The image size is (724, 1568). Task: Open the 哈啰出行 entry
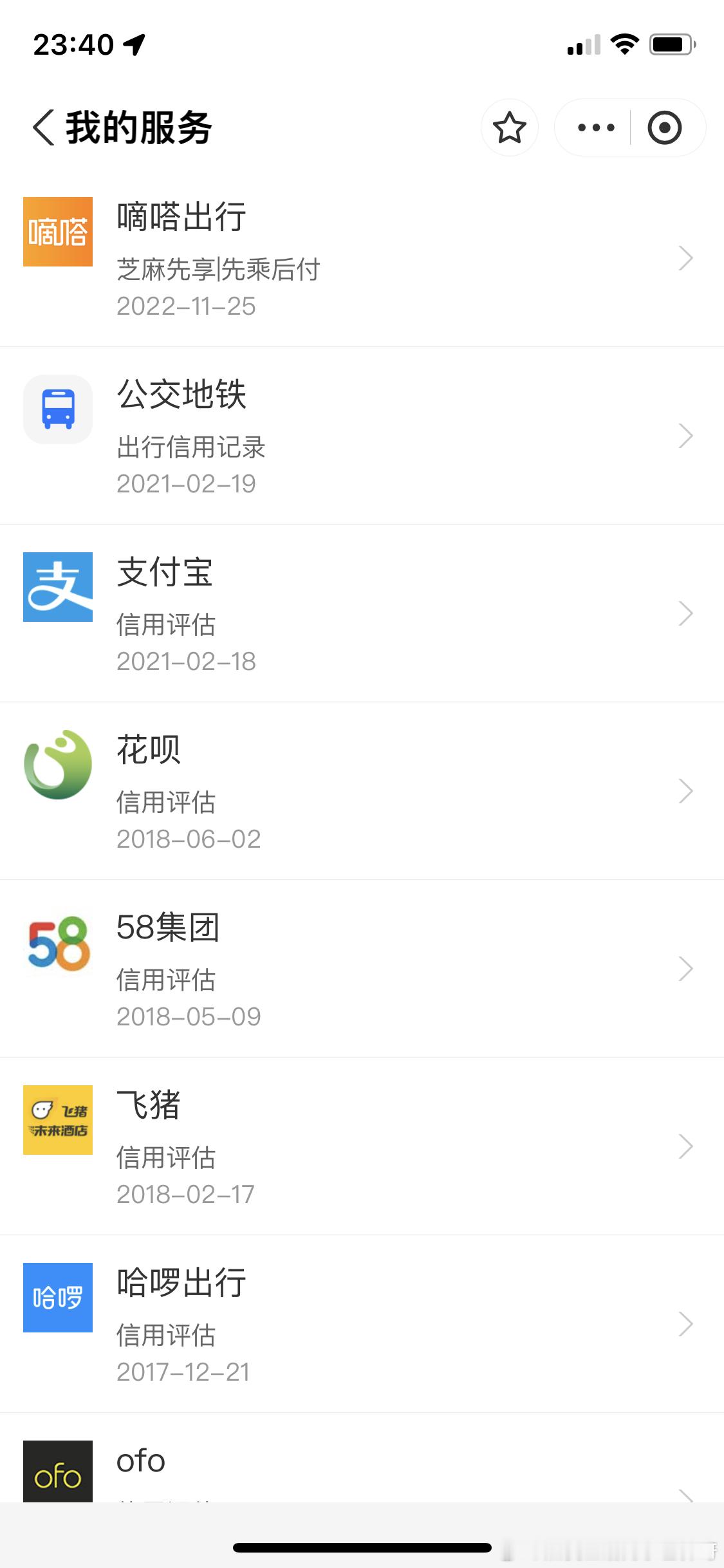coord(362,1324)
